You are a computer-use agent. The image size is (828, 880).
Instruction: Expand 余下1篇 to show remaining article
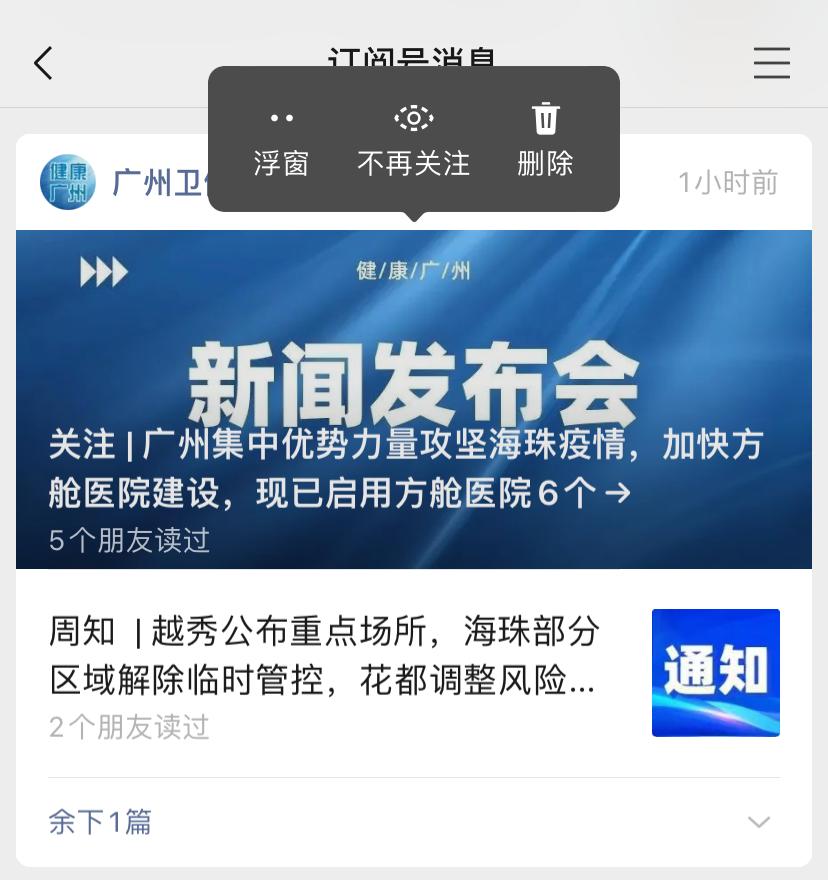point(100,821)
